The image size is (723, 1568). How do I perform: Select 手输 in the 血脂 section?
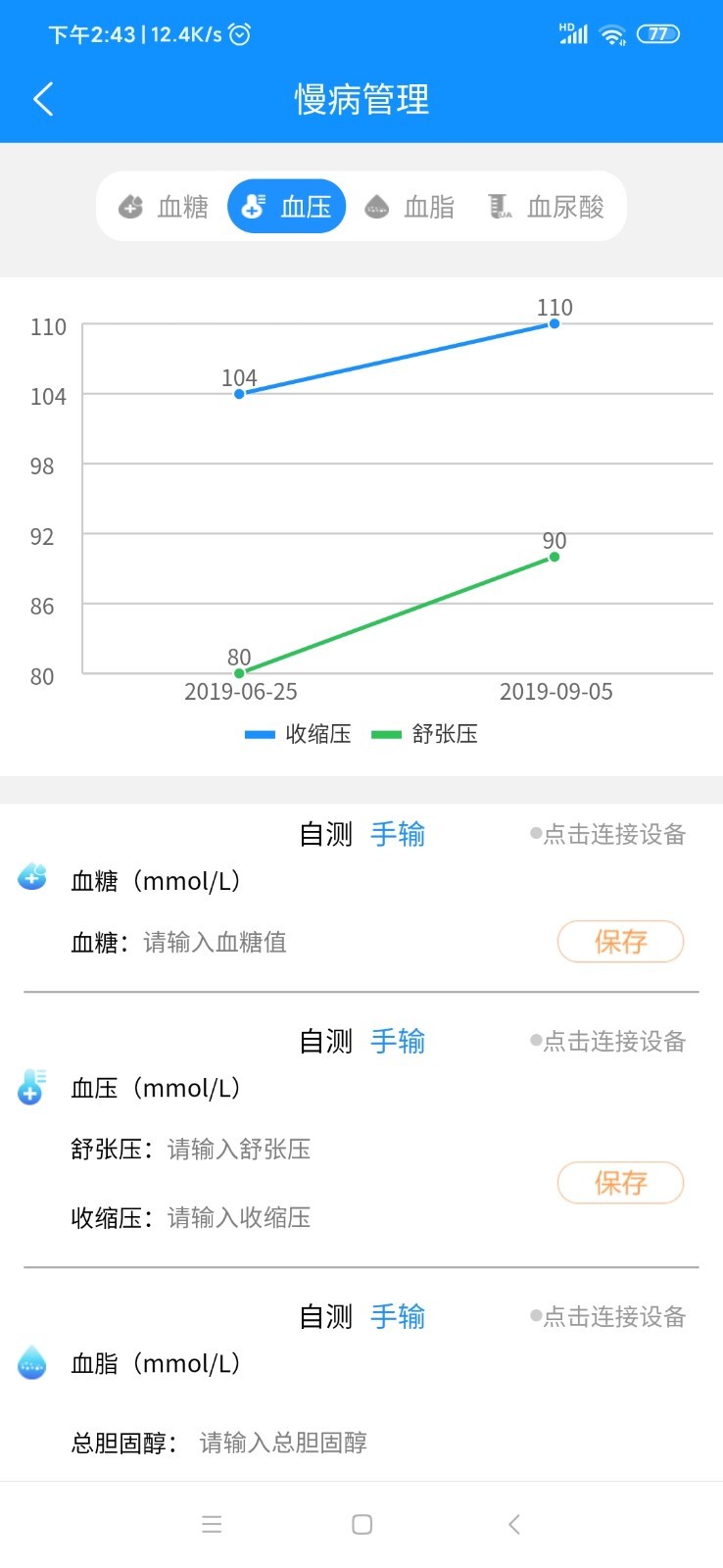pos(398,1316)
